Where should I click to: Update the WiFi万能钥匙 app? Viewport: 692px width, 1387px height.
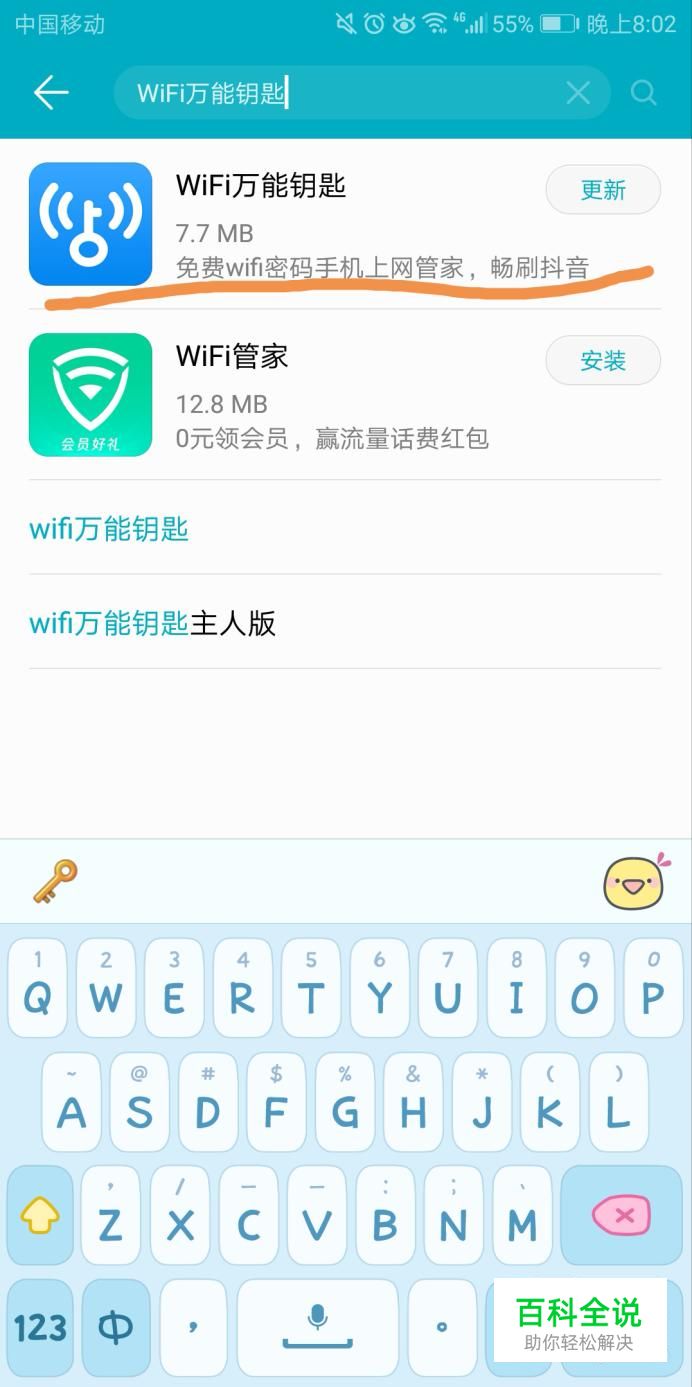coord(602,190)
